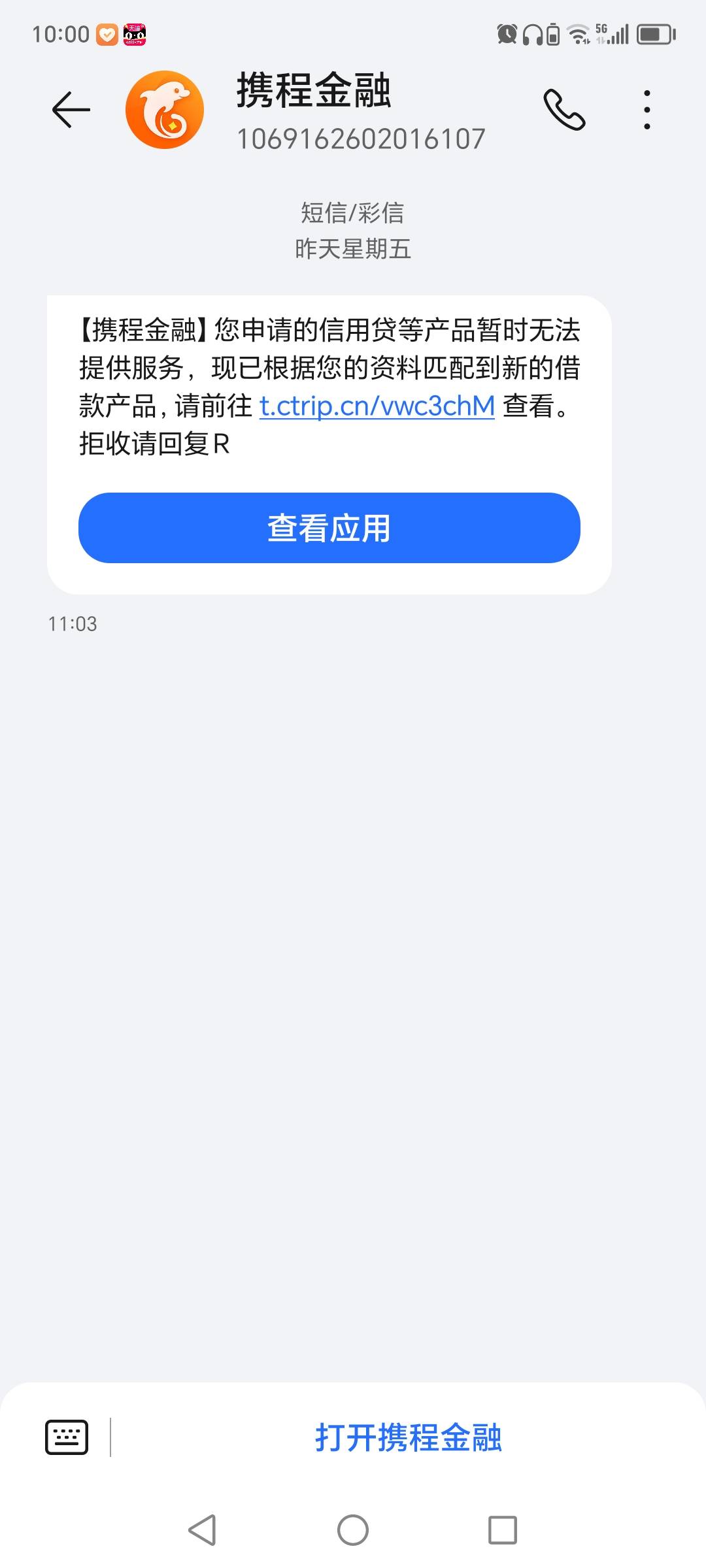Call 携程金融 with the phone icon

pyautogui.click(x=564, y=110)
